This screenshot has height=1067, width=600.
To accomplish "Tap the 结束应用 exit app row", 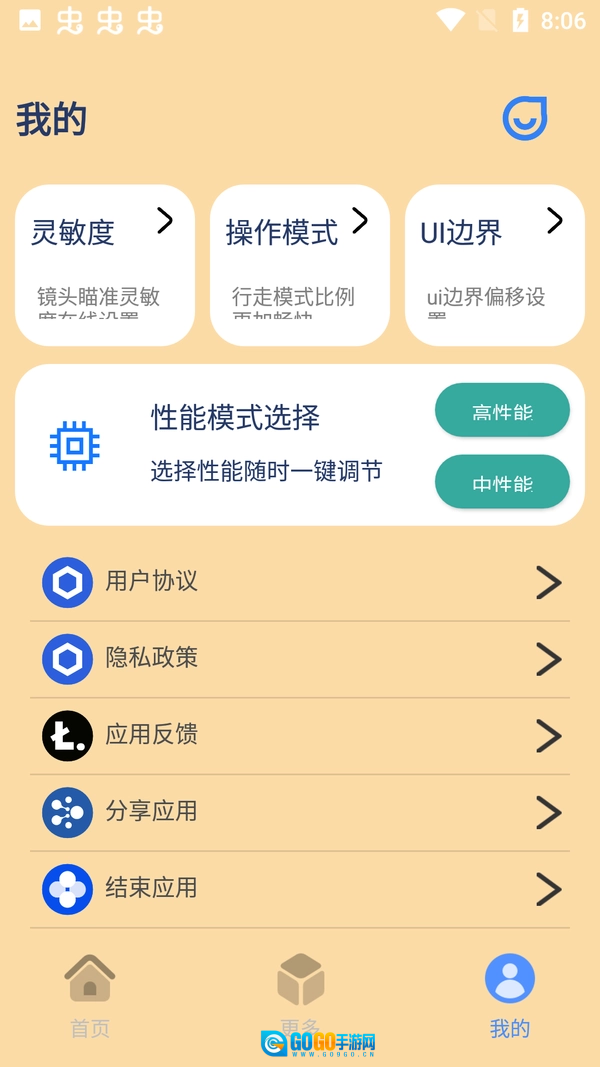I will pyautogui.click(x=300, y=889).
